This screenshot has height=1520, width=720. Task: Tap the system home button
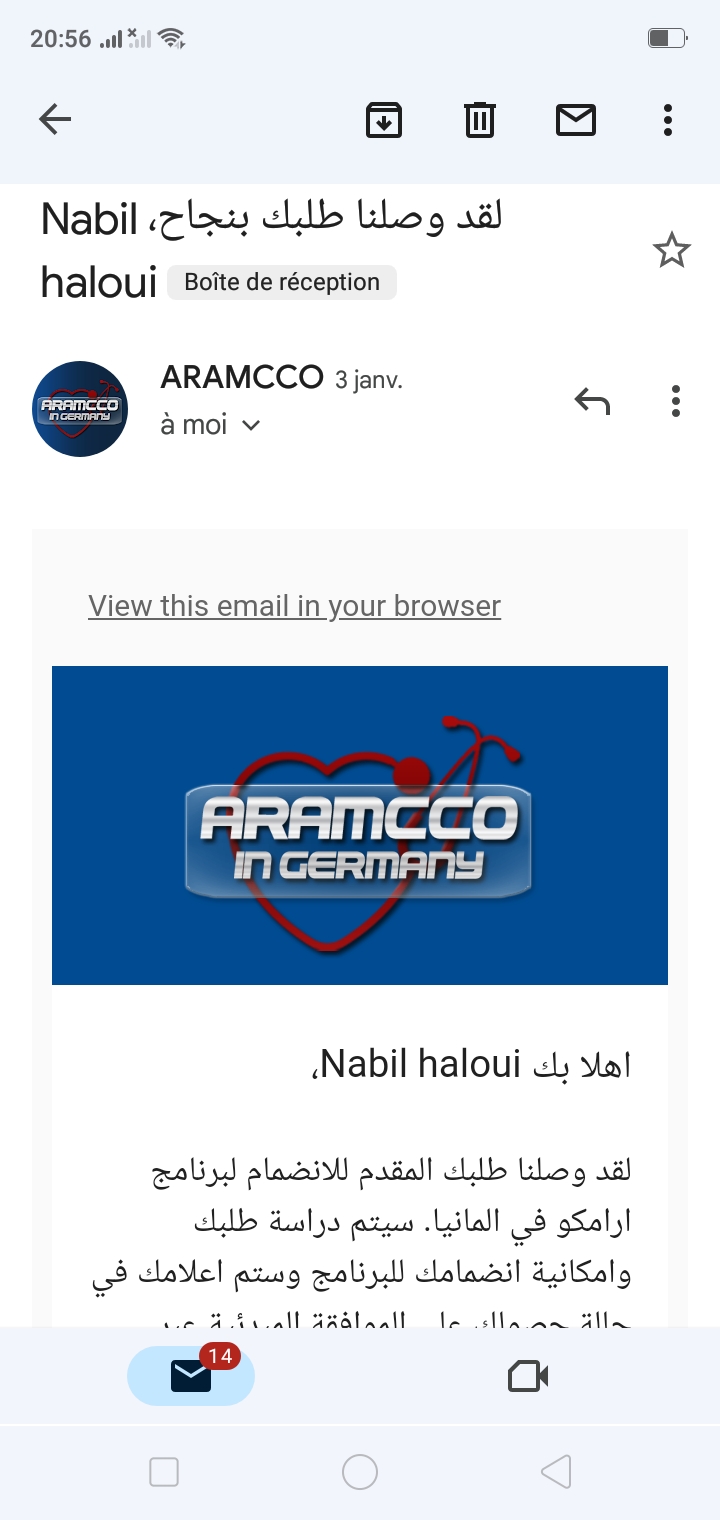coord(360,1472)
